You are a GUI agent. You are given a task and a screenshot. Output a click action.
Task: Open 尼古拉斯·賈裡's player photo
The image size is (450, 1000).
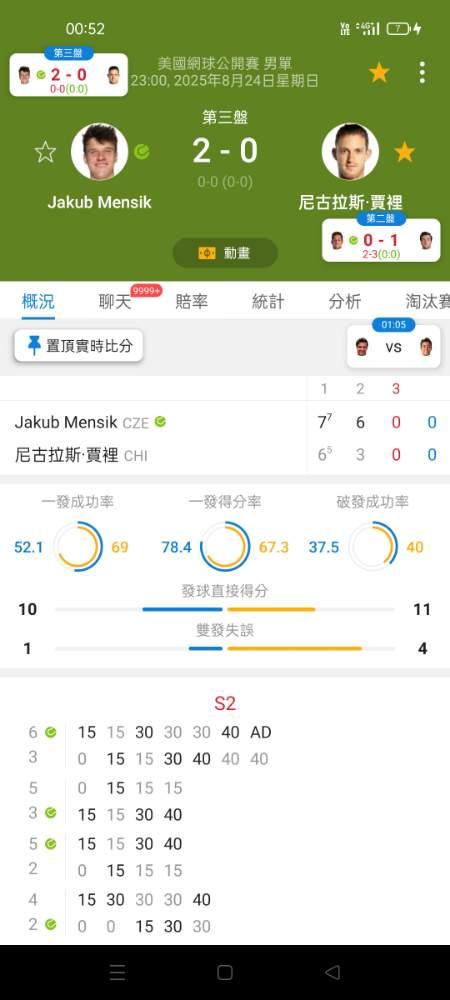point(351,152)
